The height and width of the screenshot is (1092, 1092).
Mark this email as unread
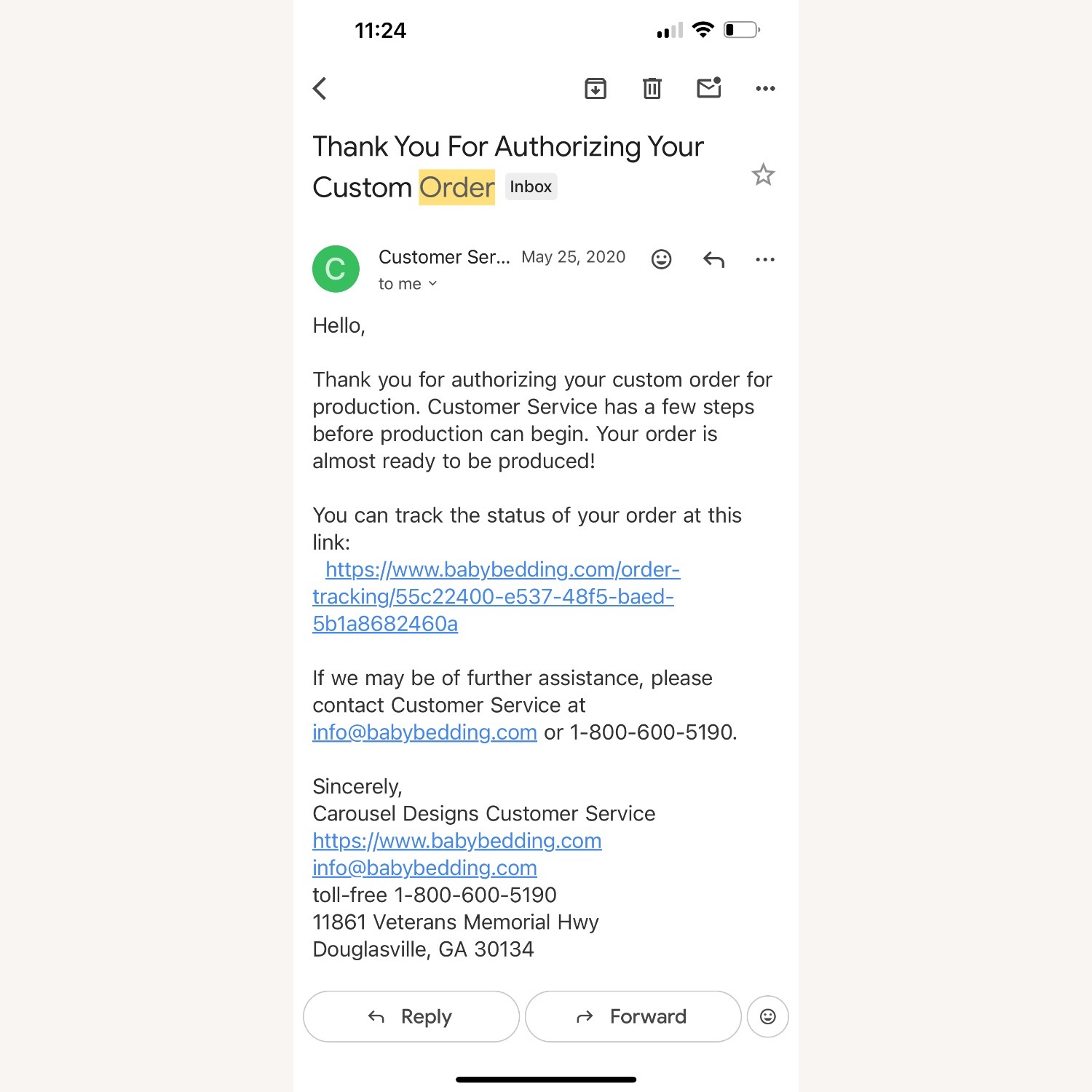tap(708, 88)
